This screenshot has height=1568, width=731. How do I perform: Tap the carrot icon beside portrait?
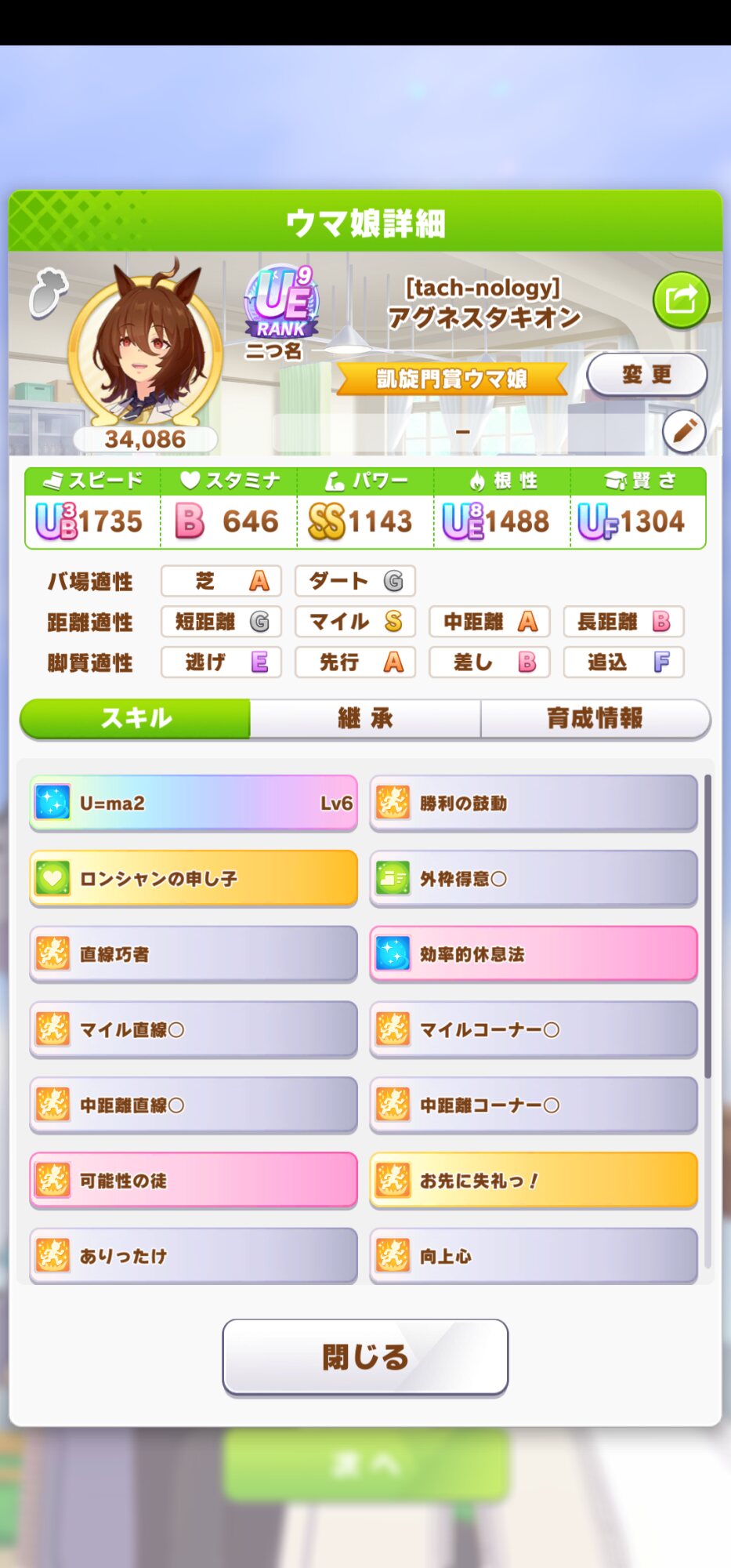48,294
